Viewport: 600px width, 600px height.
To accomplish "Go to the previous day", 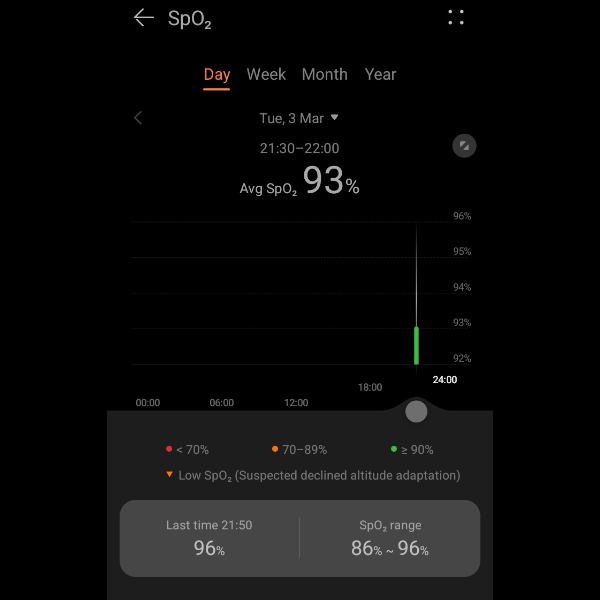I will pyautogui.click(x=138, y=118).
